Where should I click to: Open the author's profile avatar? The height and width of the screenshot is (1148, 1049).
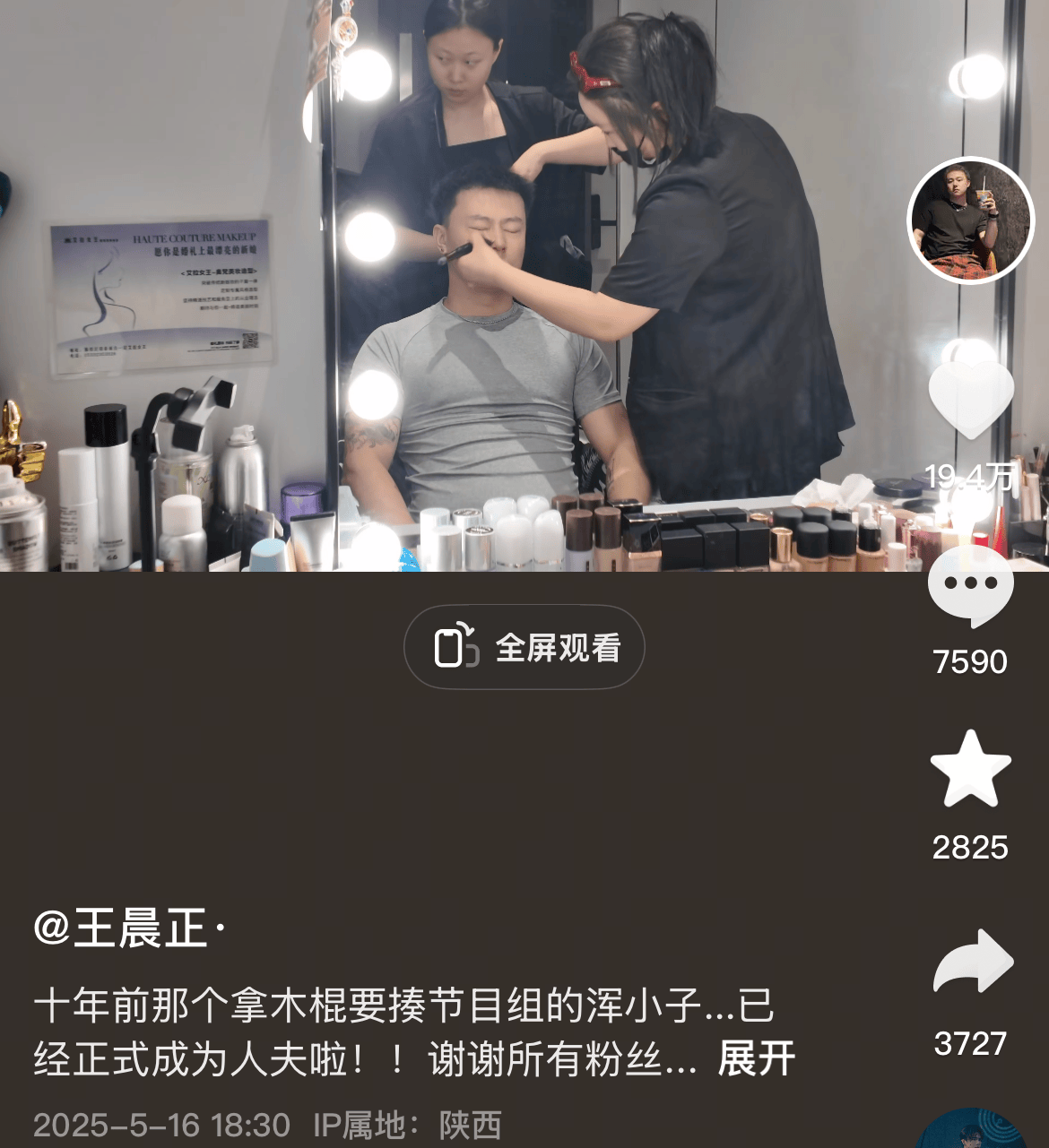(x=971, y=220)
